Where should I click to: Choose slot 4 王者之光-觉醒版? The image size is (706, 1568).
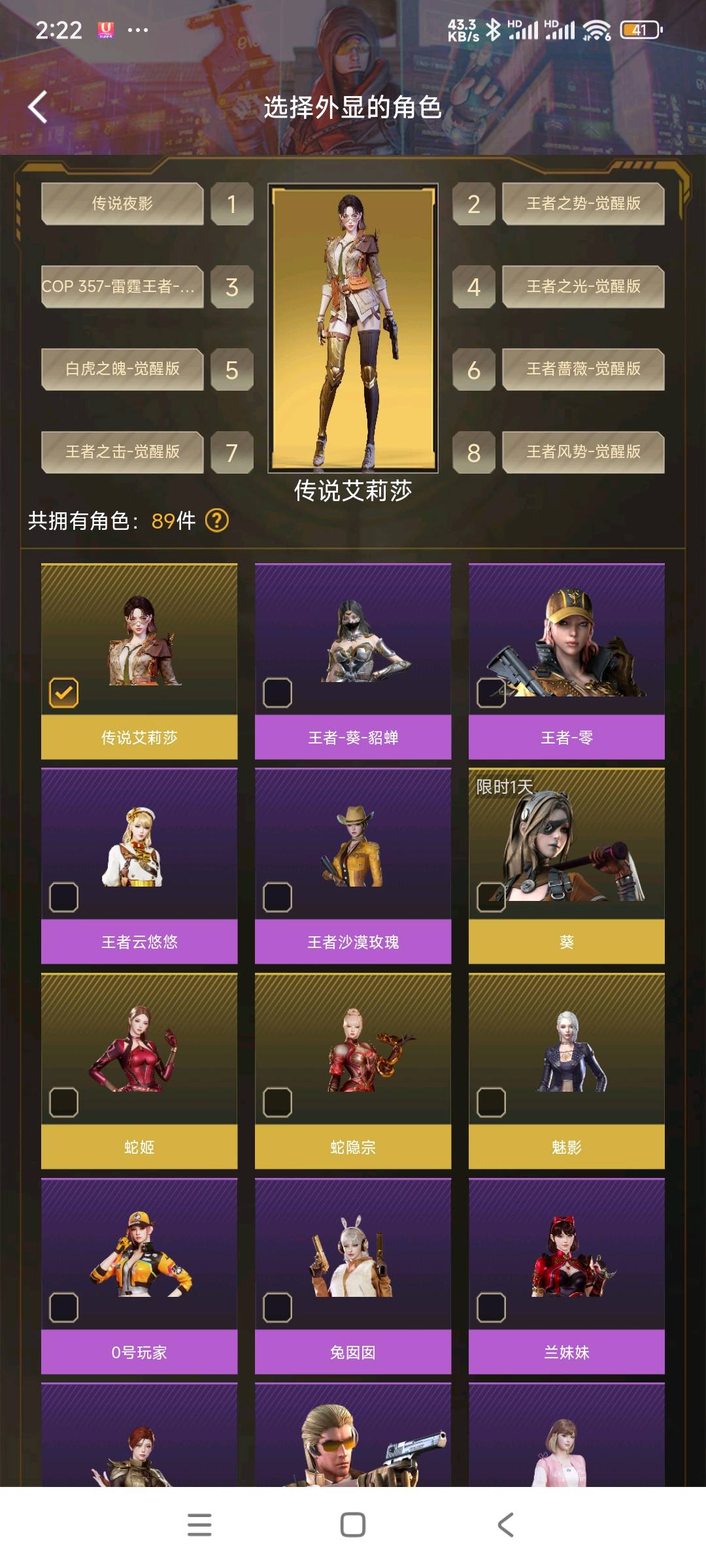(583, 286)
